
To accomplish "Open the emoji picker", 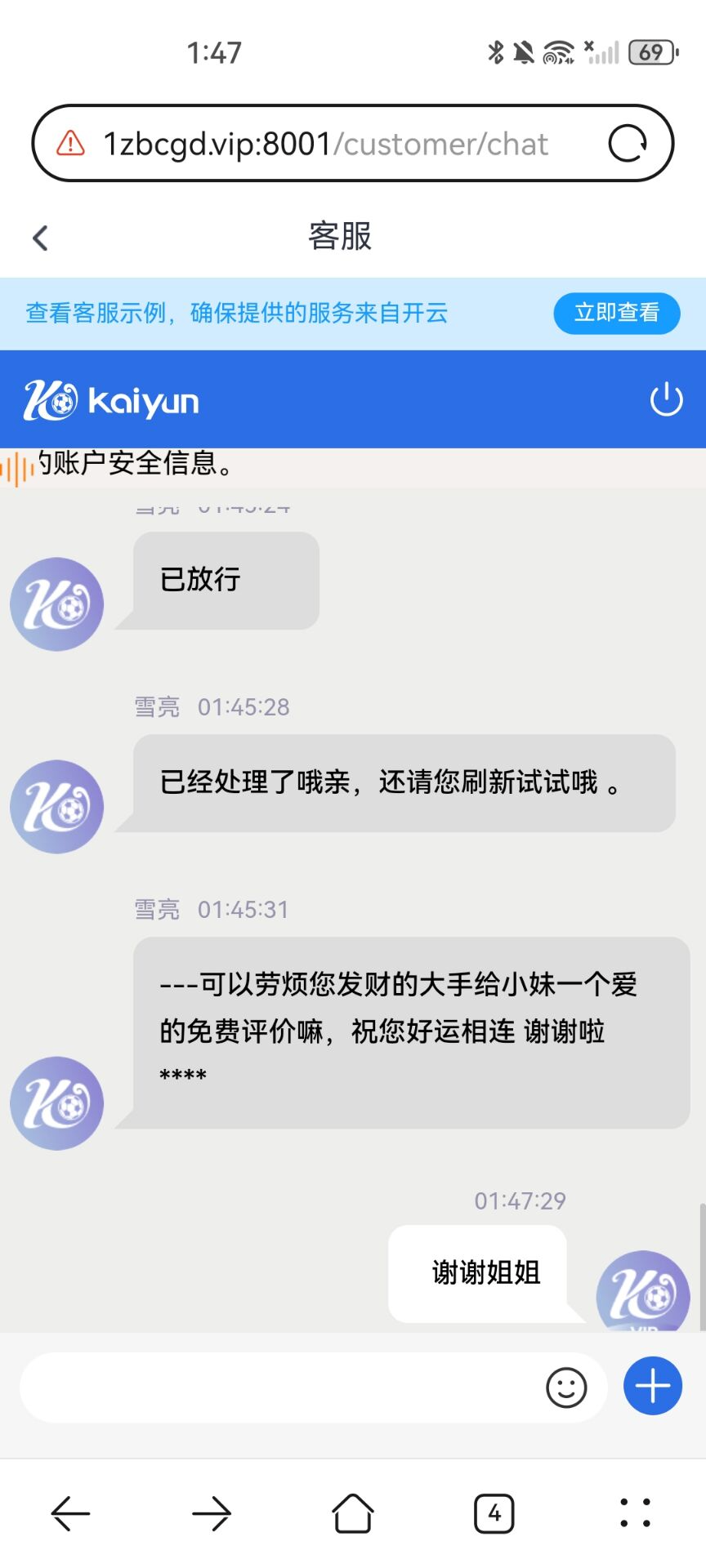I will click(x=566, y=1387).
